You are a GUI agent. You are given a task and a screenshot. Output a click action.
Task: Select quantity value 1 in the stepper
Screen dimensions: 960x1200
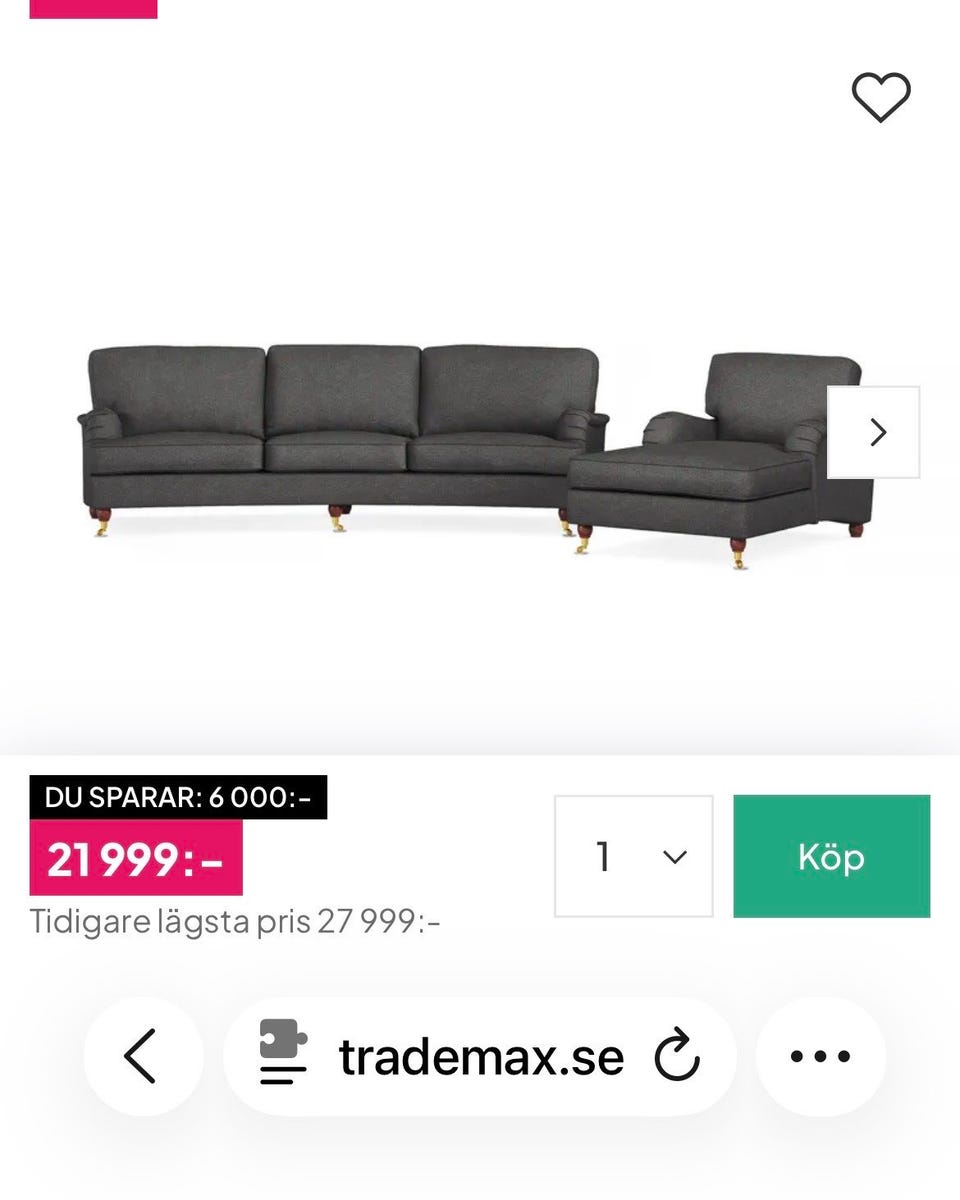point(602,857)
